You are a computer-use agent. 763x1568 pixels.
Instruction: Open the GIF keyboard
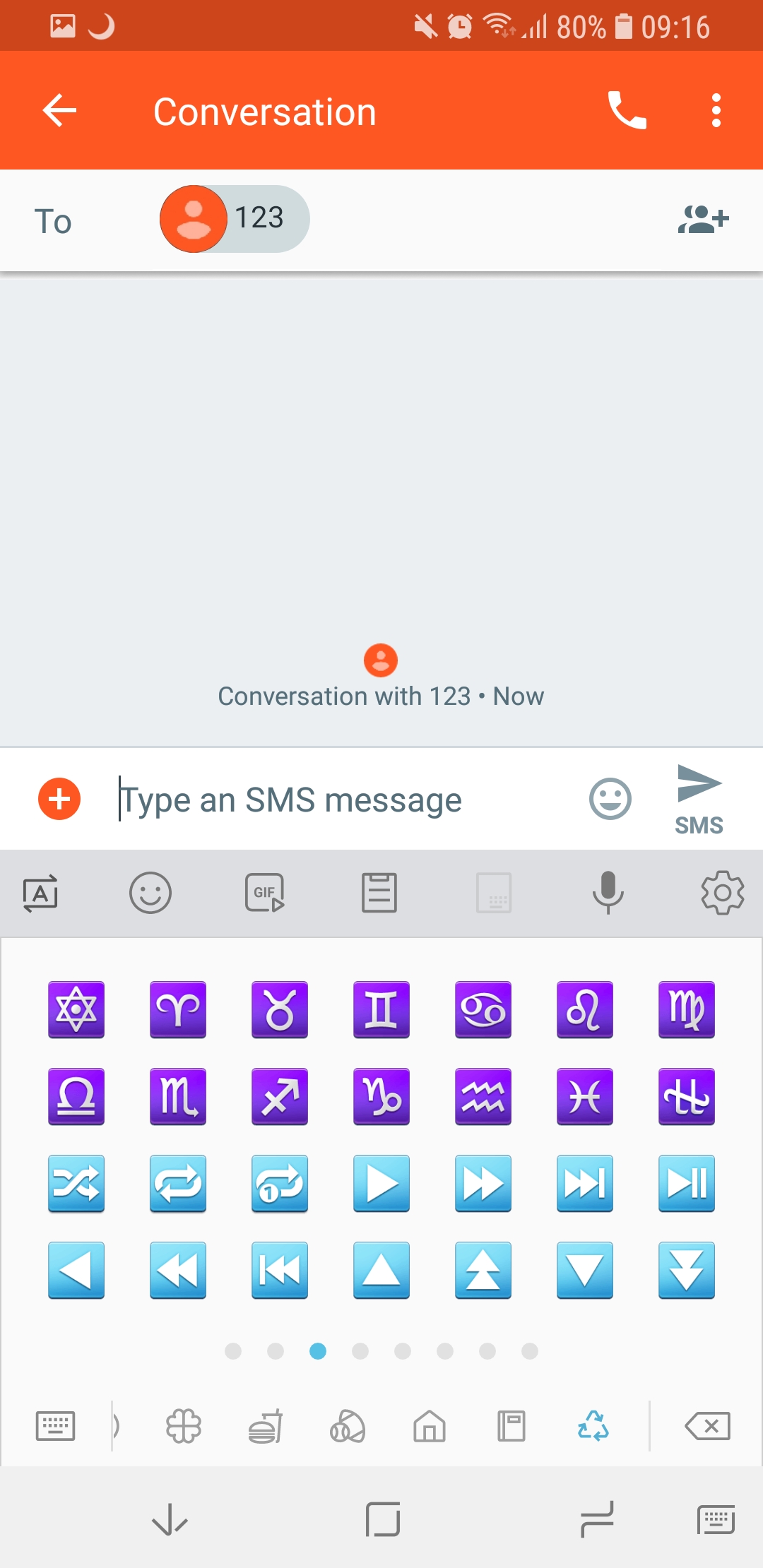pos(265,893)
